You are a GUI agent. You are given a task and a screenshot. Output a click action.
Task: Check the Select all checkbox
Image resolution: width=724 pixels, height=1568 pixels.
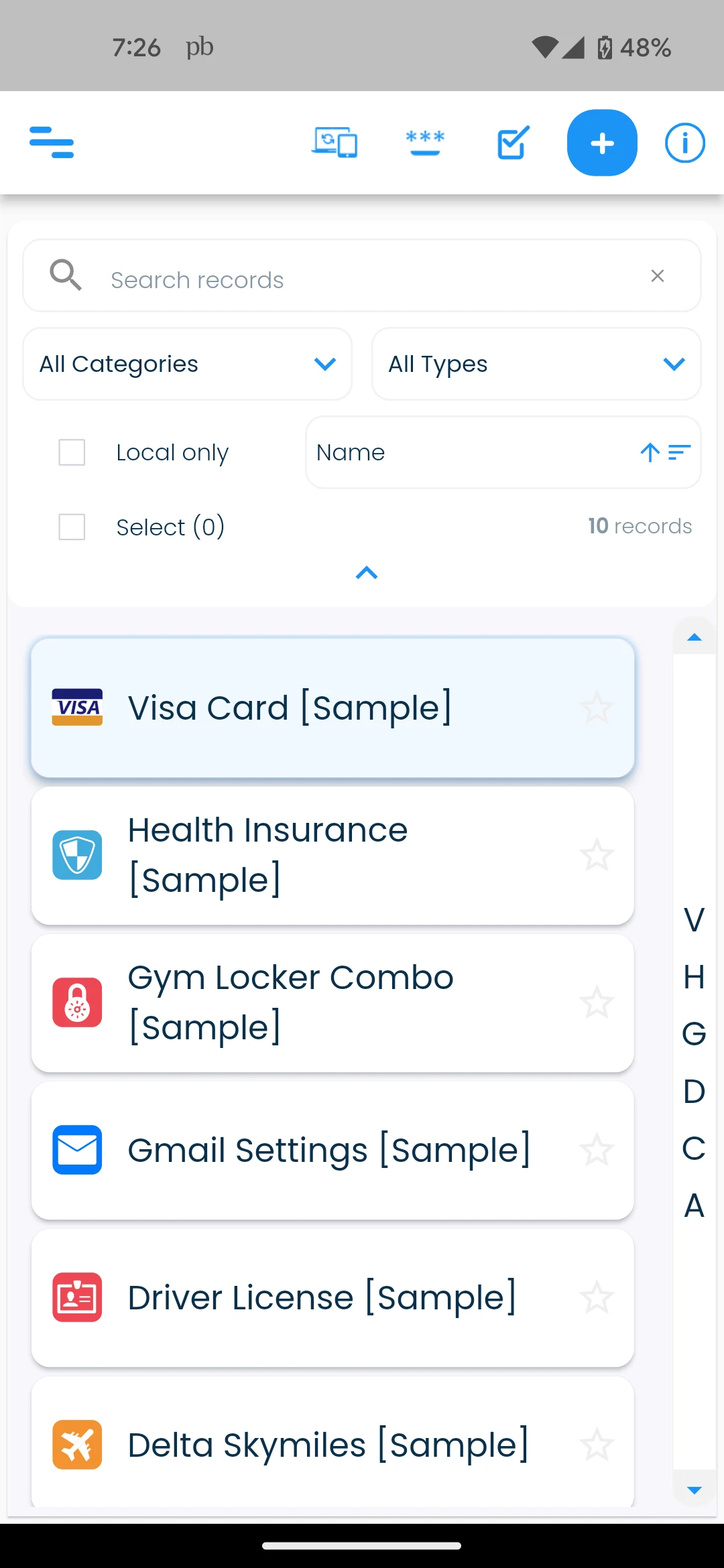tap(72, 527)
